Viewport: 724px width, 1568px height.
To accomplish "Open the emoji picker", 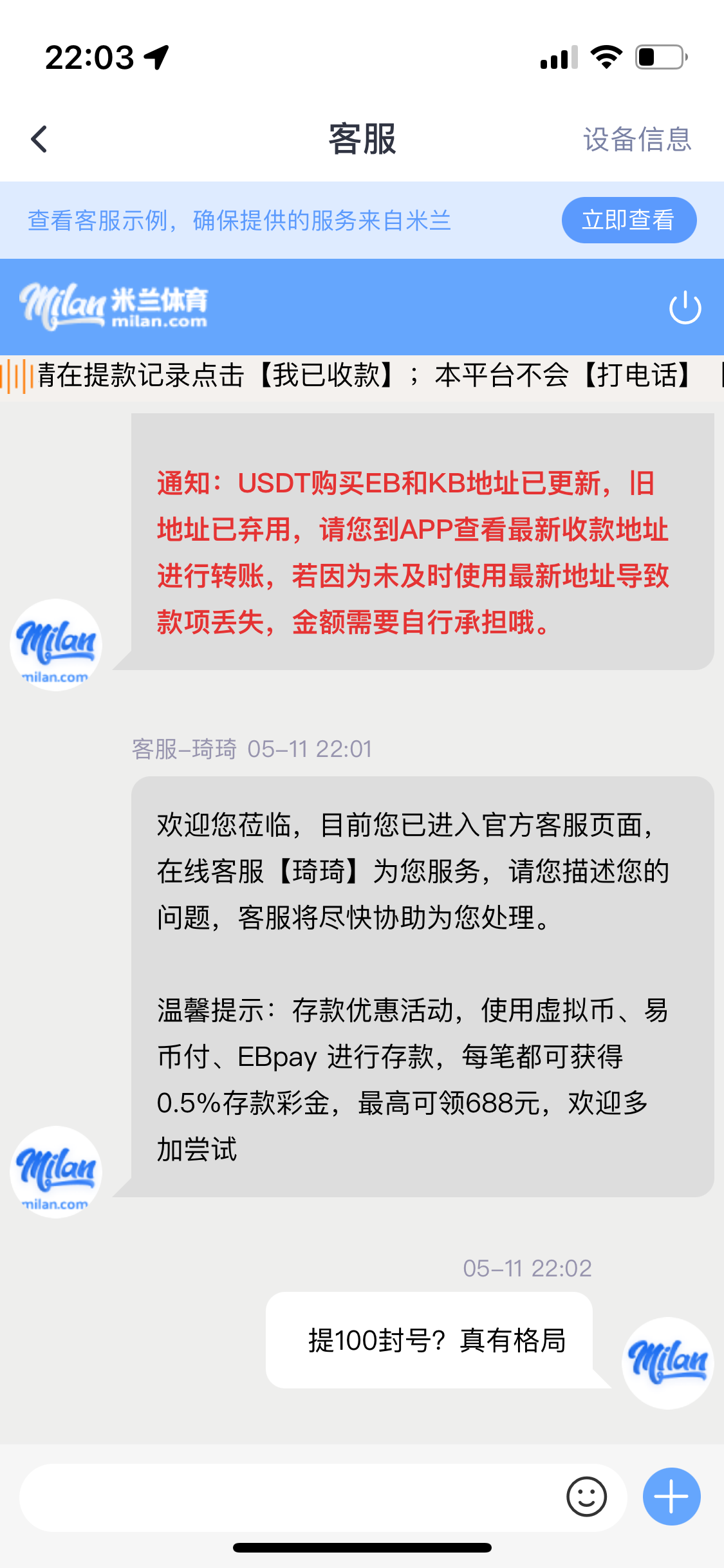I will coord(586,1497).
